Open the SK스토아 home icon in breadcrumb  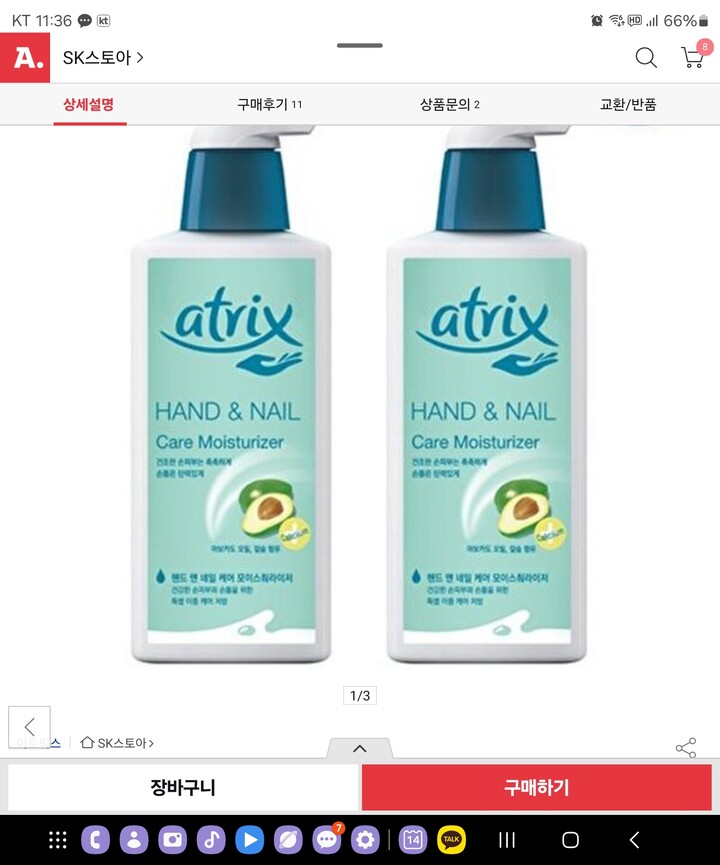click(x=87, y=742)
